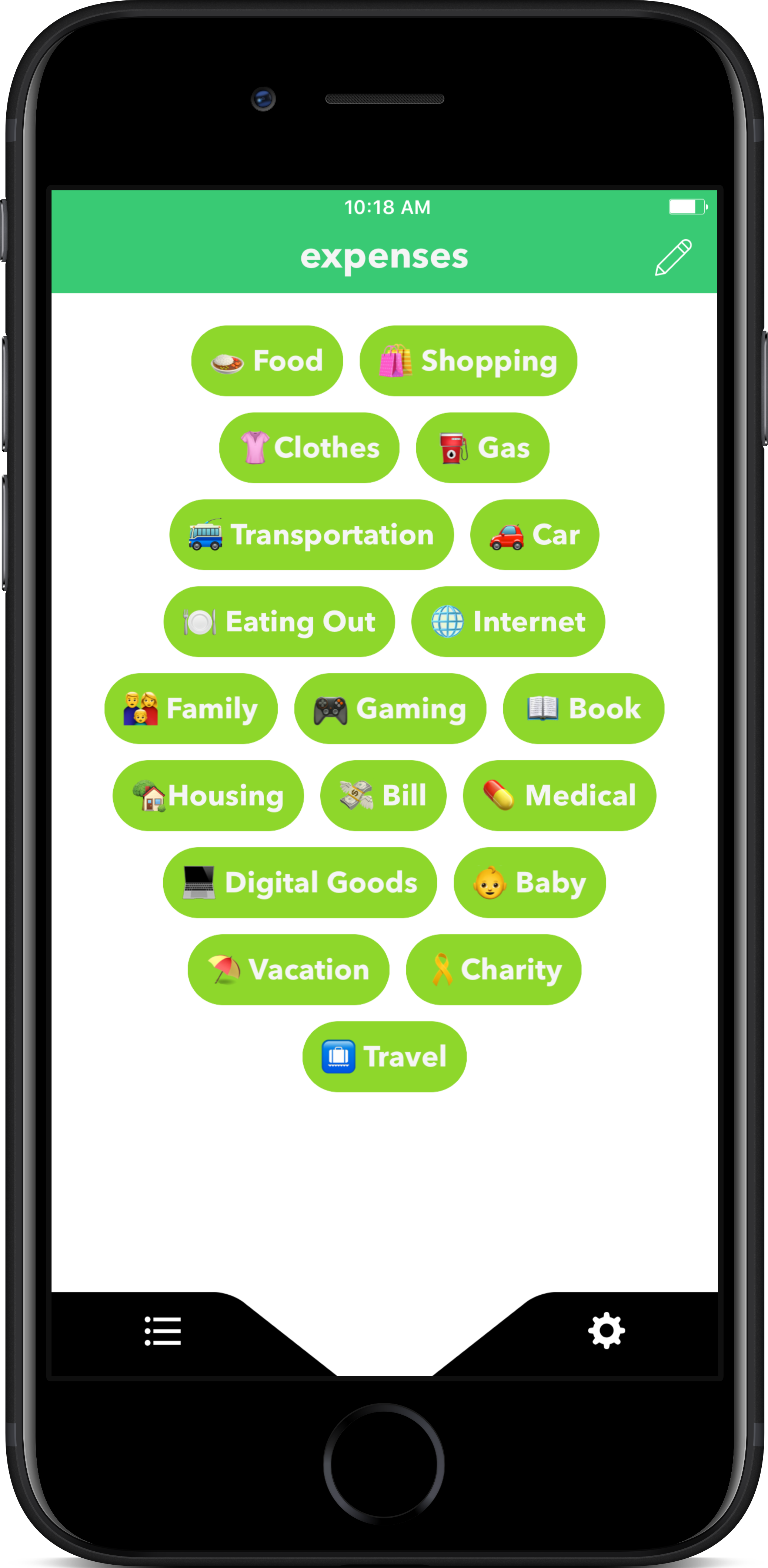Choose the Vacation category
The image size is (768, 1568).
(288, 970)
